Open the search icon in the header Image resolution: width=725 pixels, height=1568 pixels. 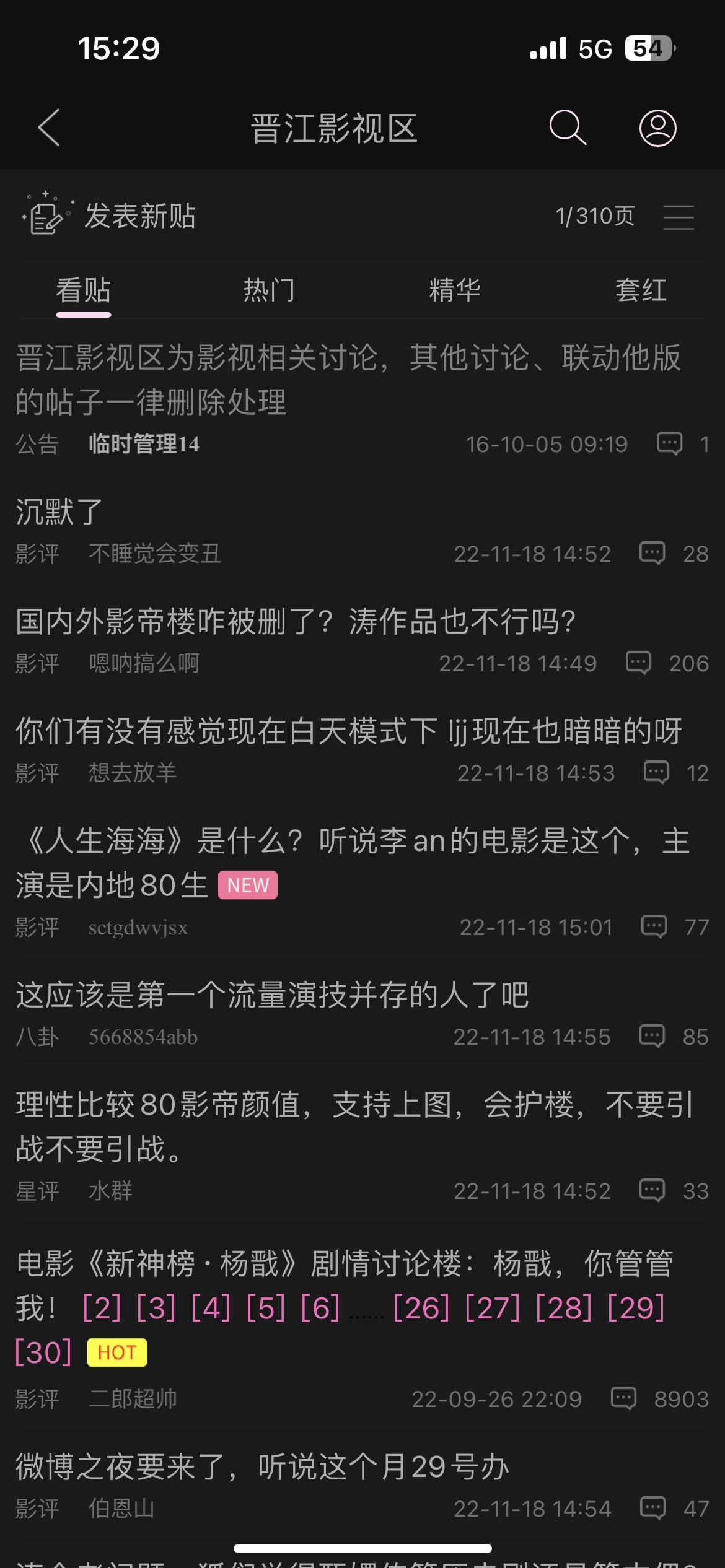567,128
